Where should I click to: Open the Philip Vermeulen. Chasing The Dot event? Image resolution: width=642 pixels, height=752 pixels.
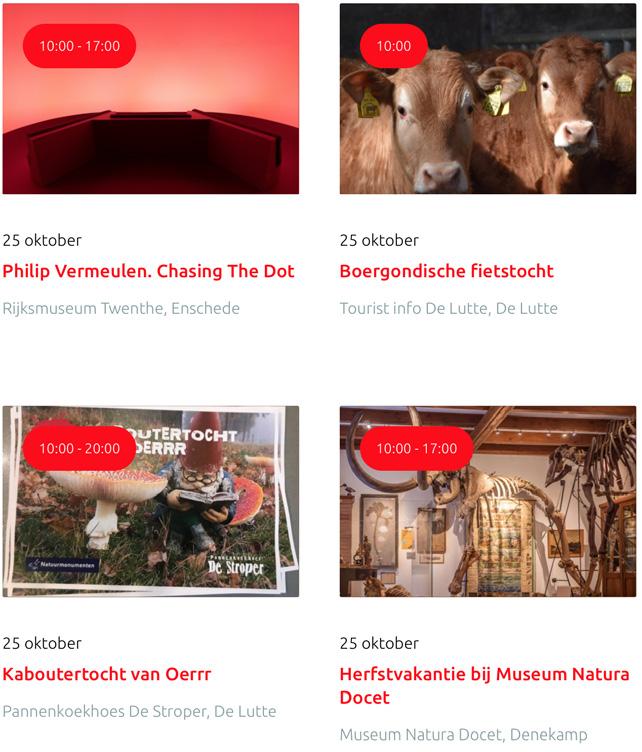pyautogui.click(x=148, y=271)
